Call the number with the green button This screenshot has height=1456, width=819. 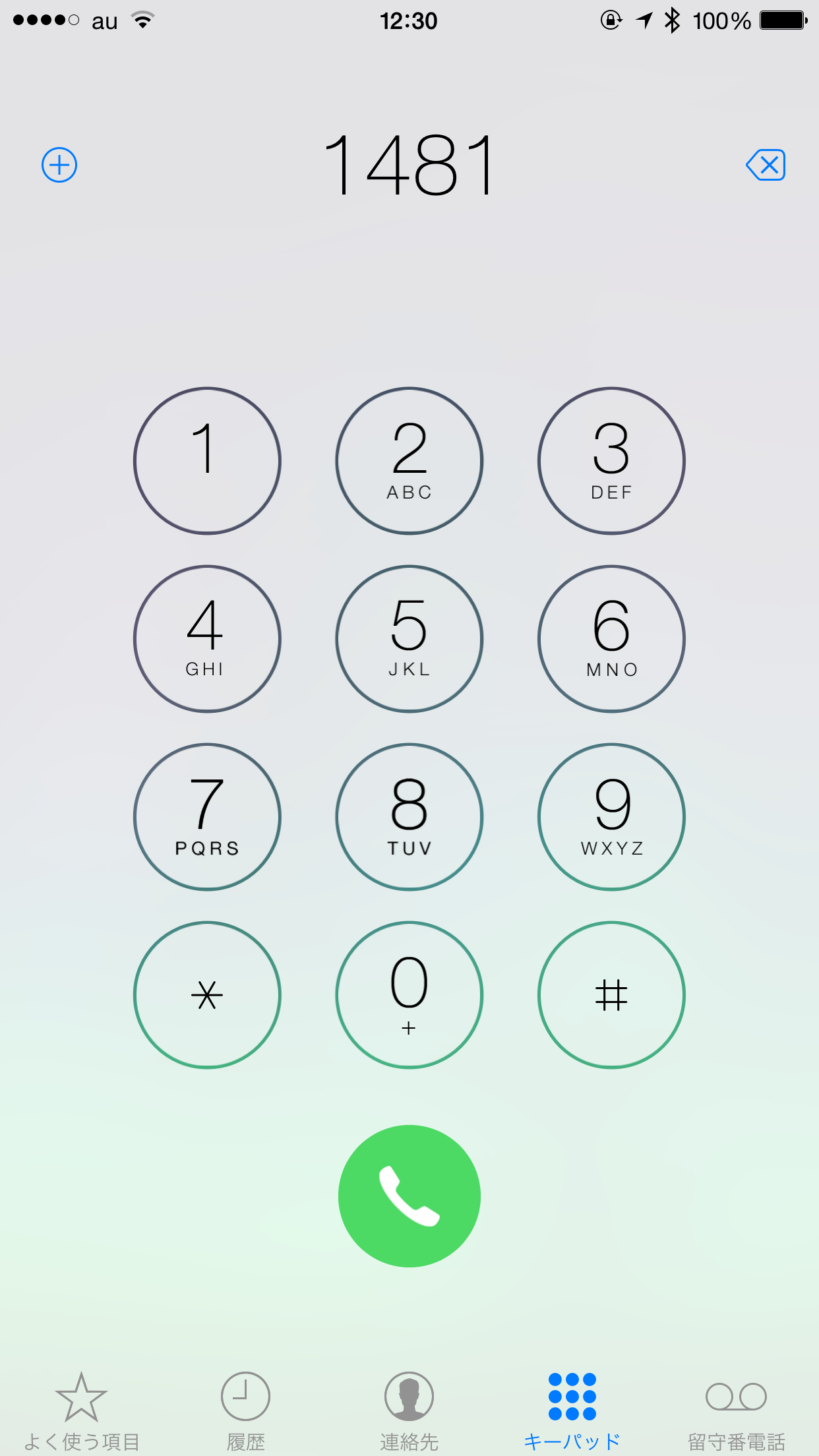click(x=409, y=1196)
